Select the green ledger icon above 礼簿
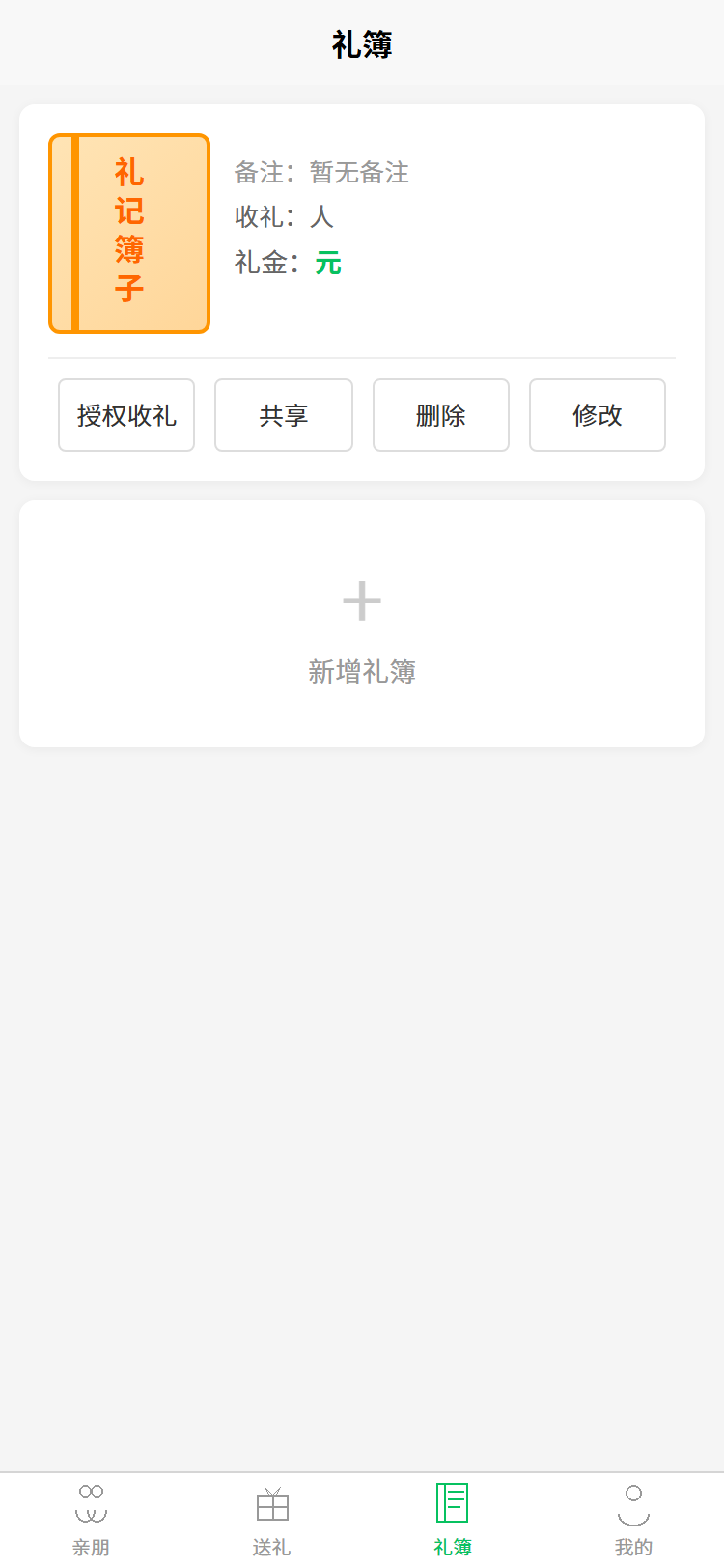This screenshot has height=1568, width=724. [452, 1503]
